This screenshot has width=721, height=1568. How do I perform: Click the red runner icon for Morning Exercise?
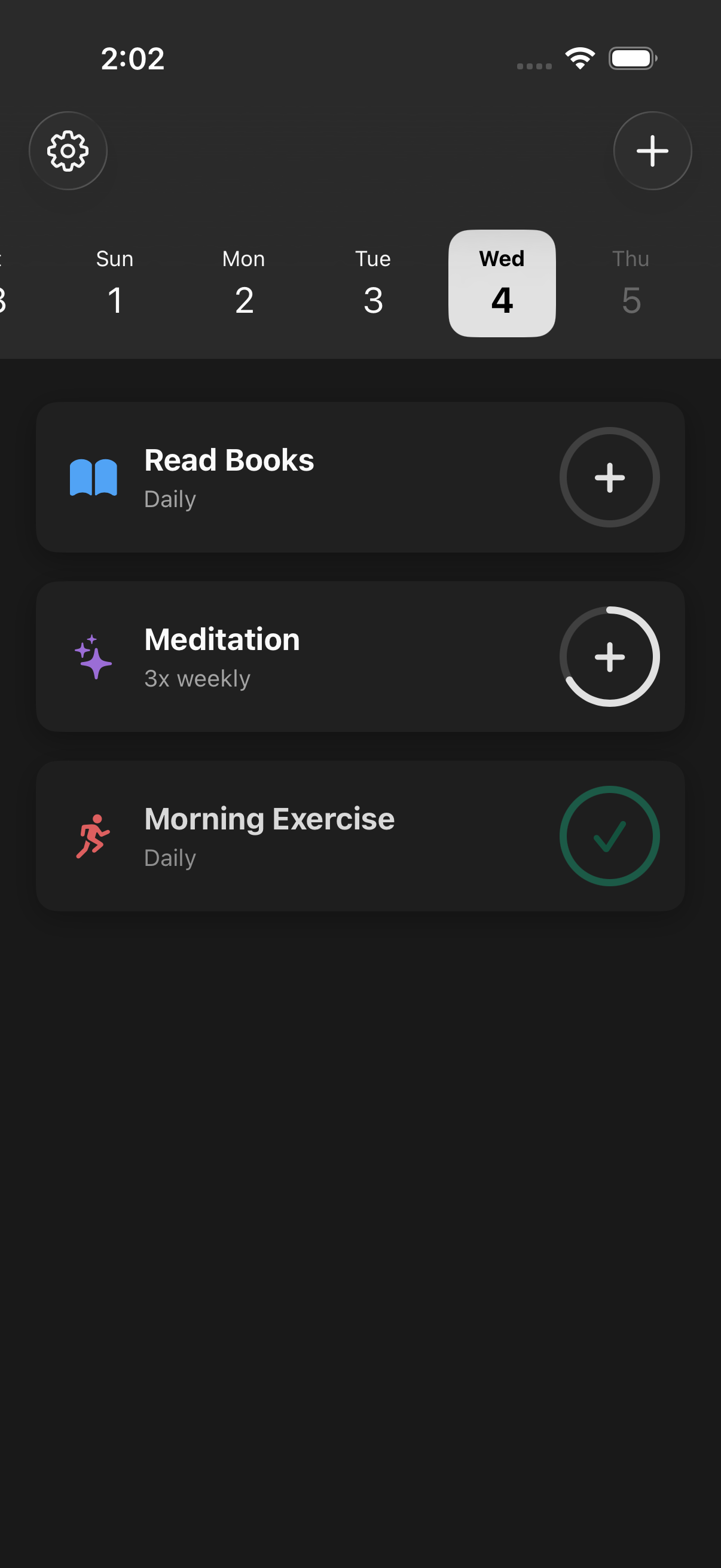tap(93, 837)
